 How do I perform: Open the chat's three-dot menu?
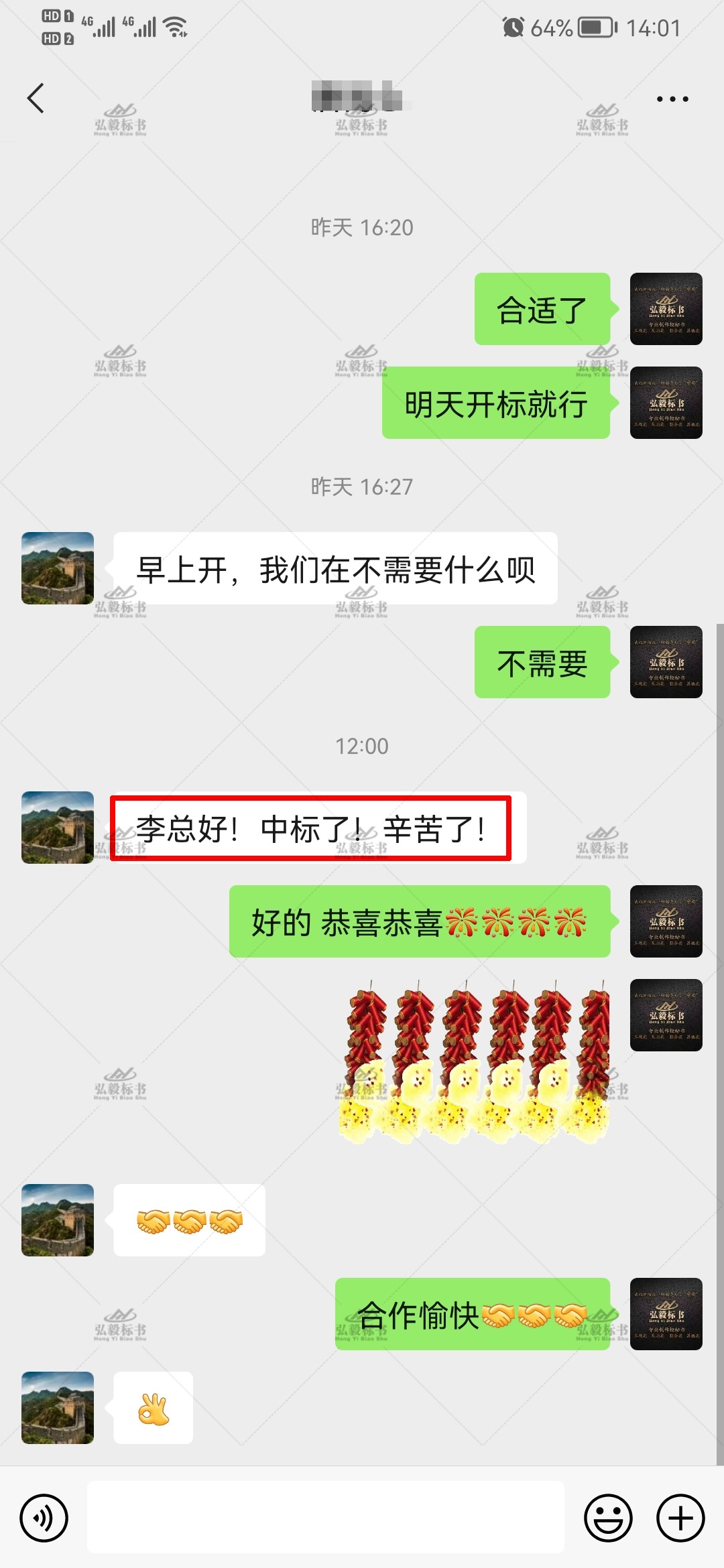(x=672, y=99)
